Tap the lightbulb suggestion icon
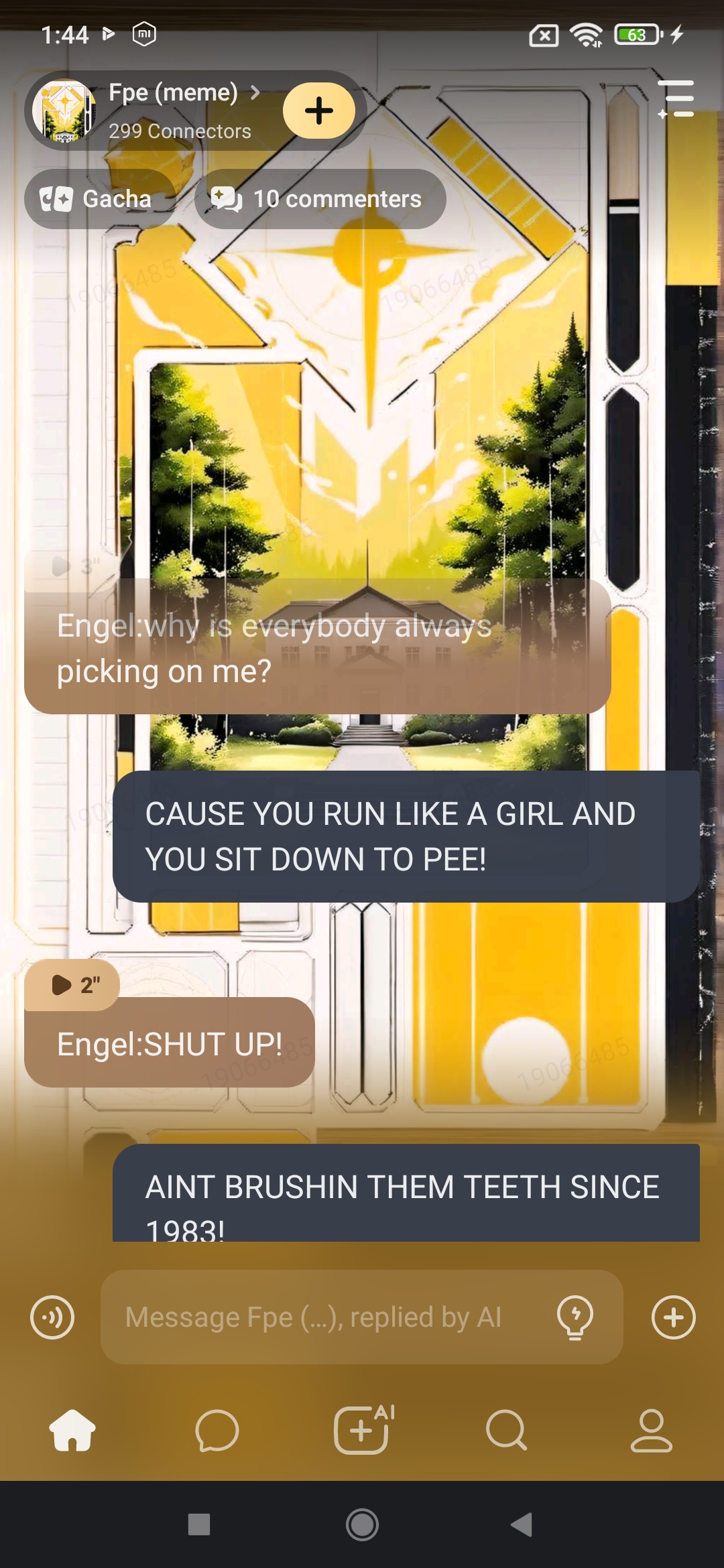Screen dimensions: 724x1568 coord(575,1317)
